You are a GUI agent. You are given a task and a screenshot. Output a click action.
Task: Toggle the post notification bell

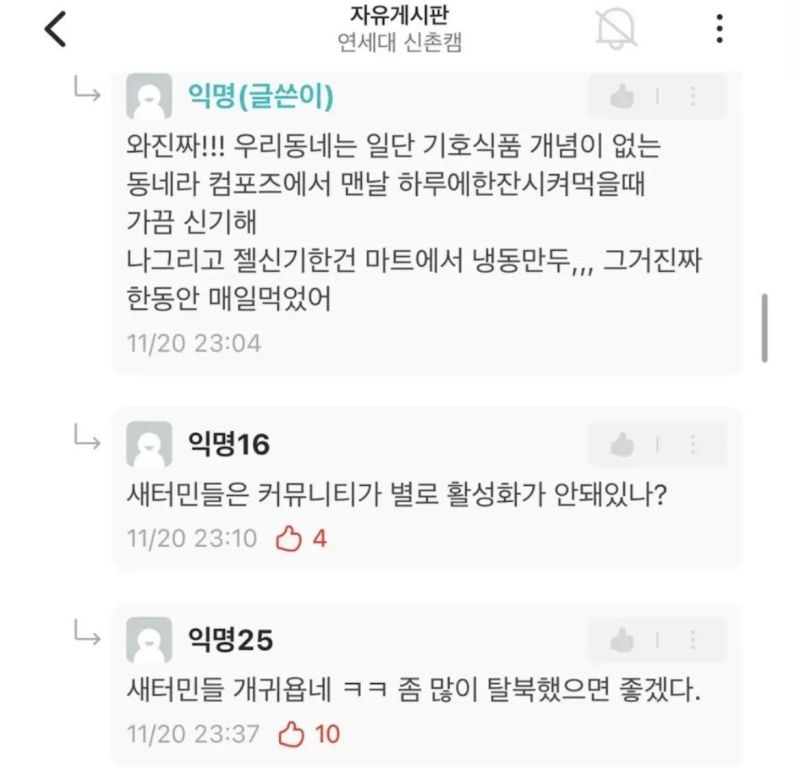pyautogui.click(x=616, y=29)
